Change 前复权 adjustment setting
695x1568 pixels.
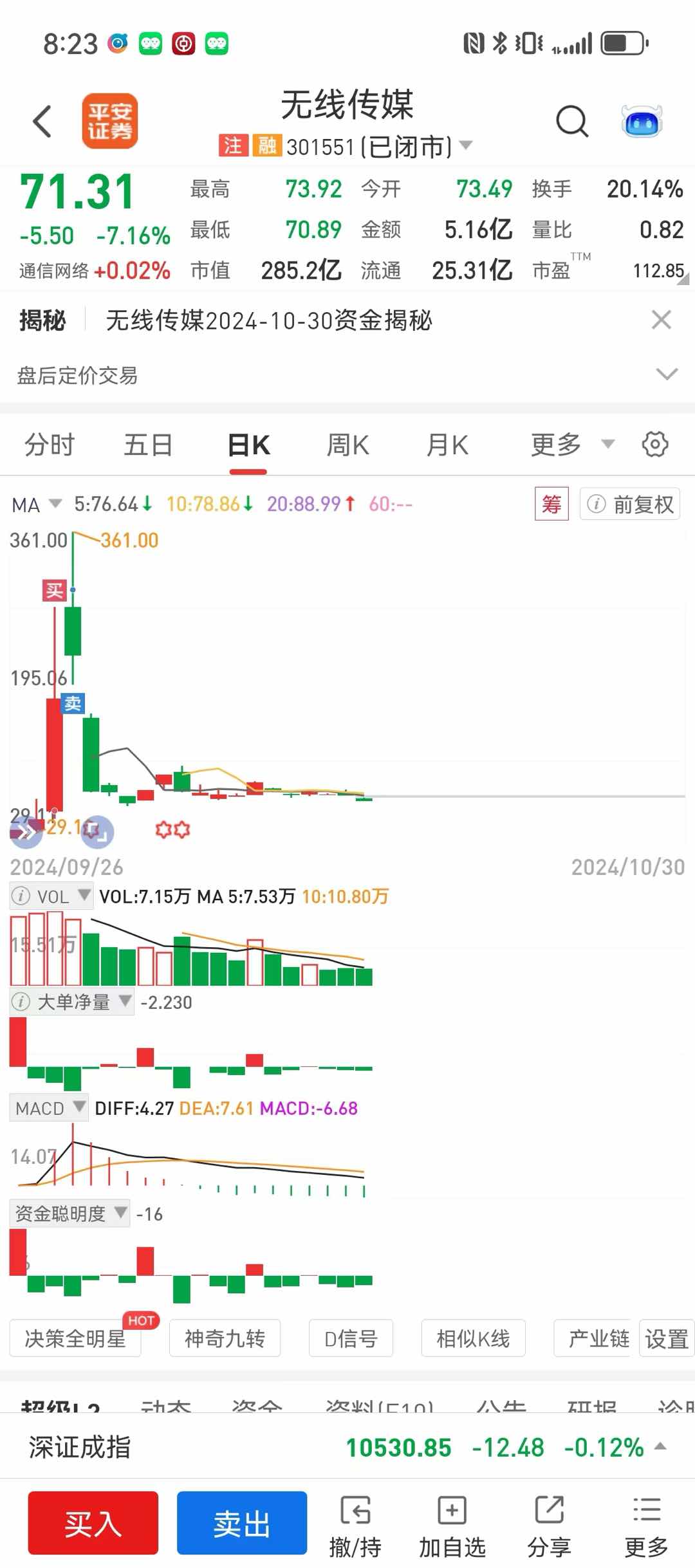[630, 504]
